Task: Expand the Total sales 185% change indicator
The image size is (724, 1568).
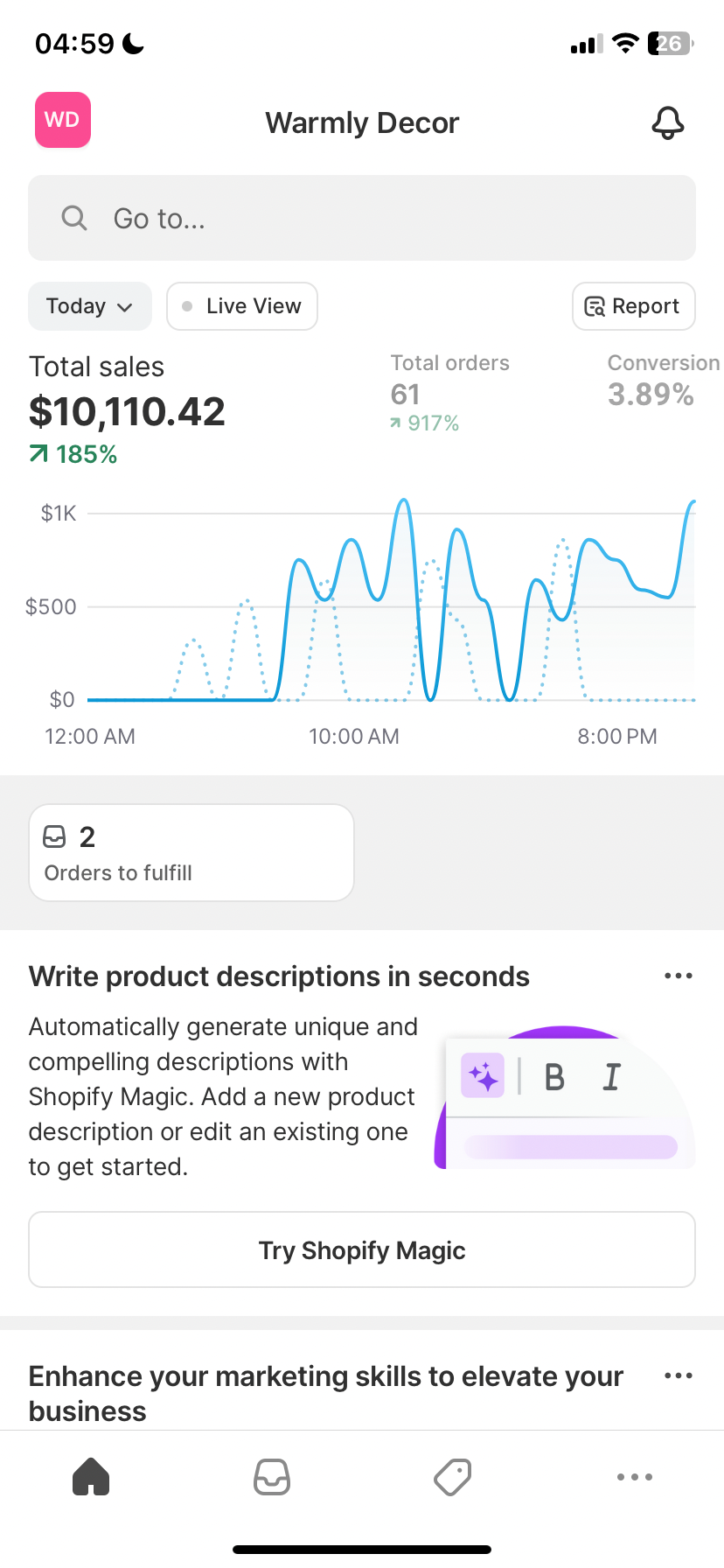Action: point(73,453)
